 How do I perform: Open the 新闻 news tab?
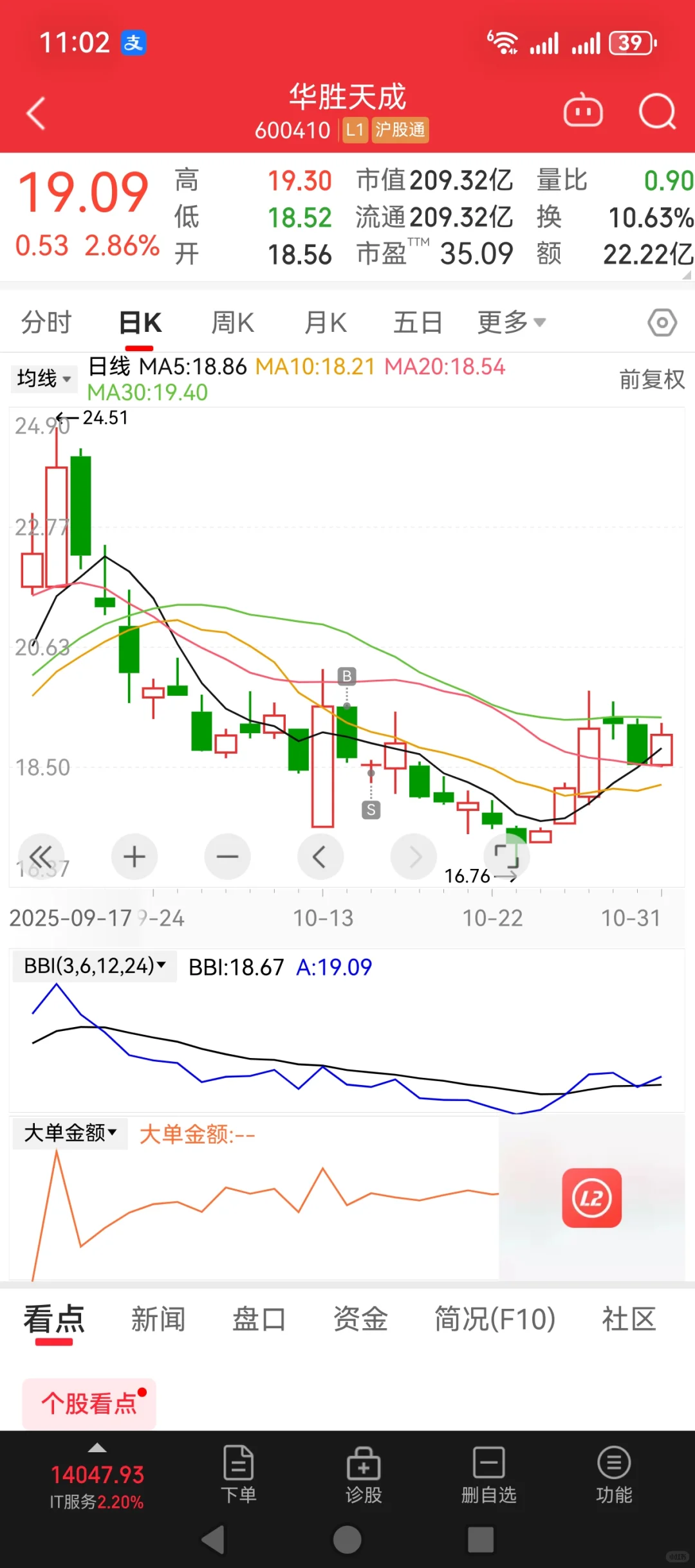coord(158,1320)
